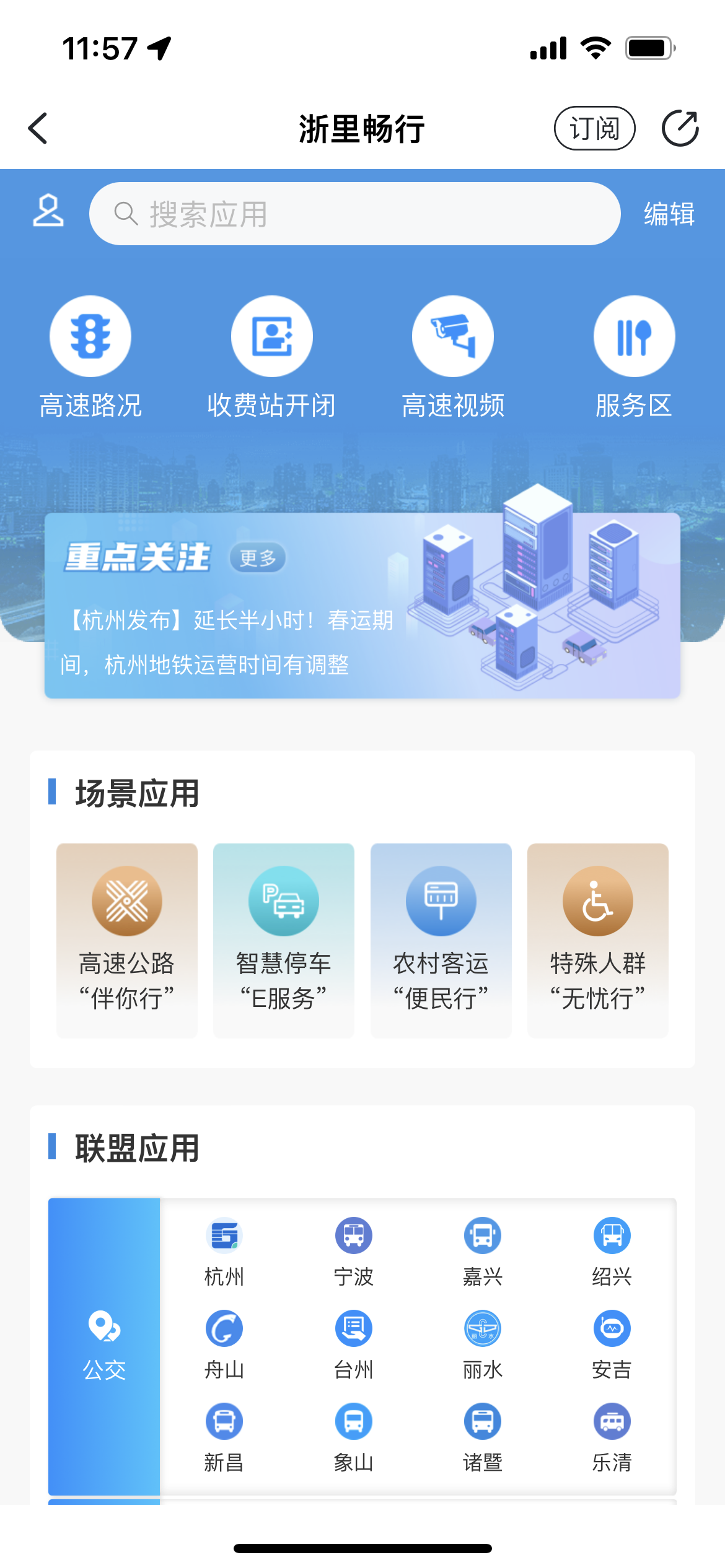
Task: Open the 特殊人群“无忧行” card
Action: [598, 939]
